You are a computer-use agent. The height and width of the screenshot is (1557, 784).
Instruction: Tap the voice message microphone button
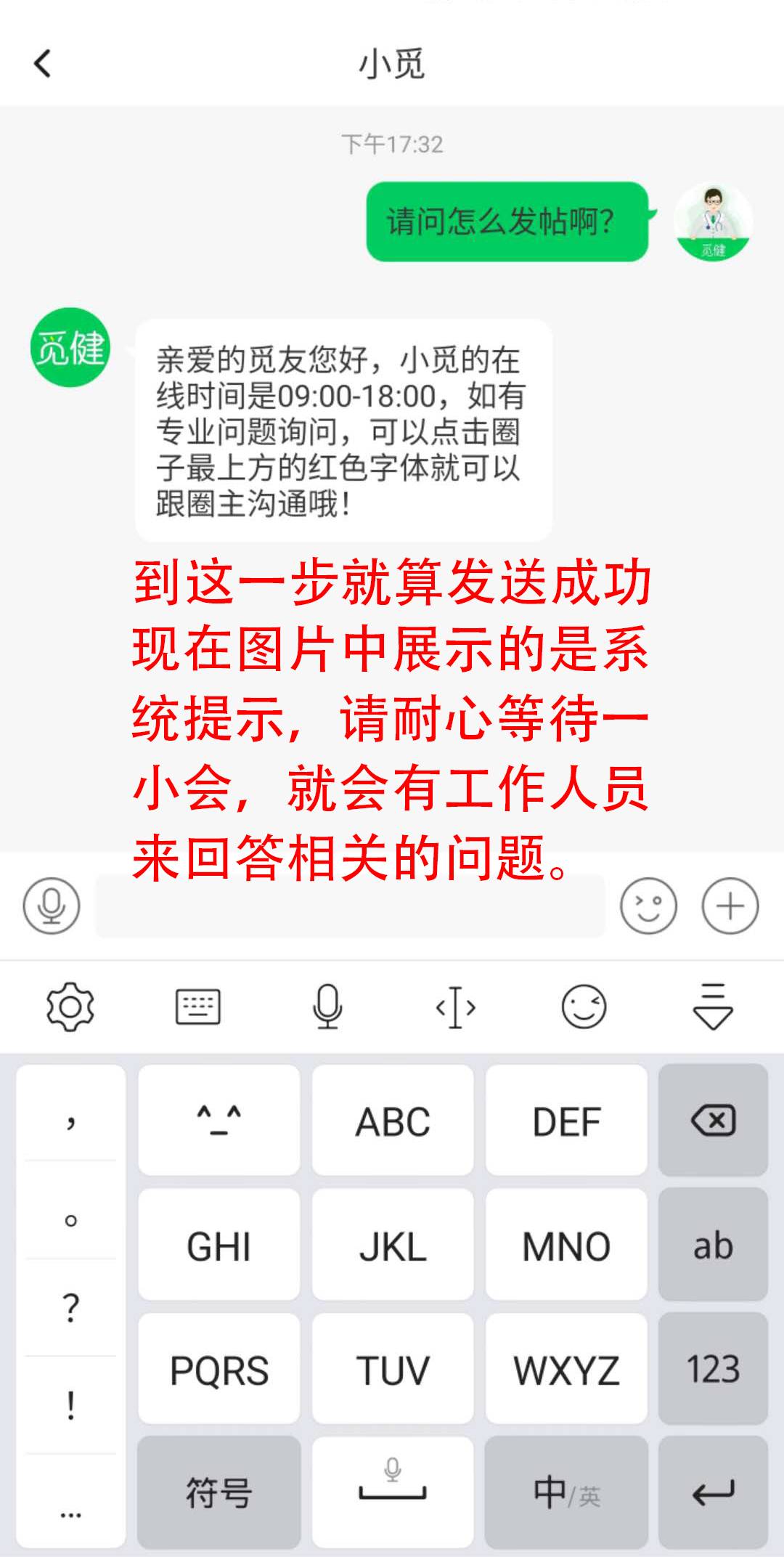51,906
